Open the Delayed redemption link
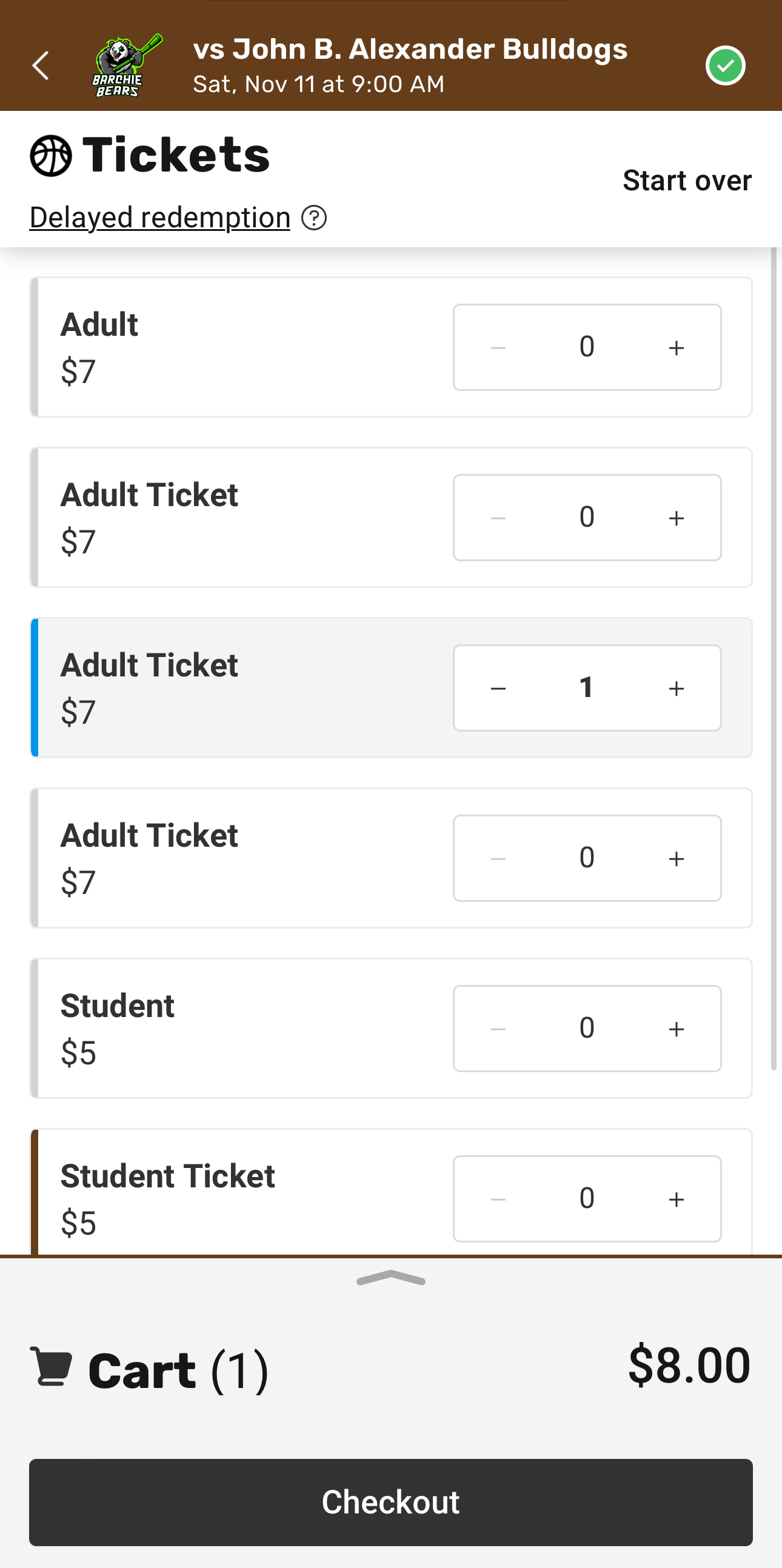 coord(159,218)
